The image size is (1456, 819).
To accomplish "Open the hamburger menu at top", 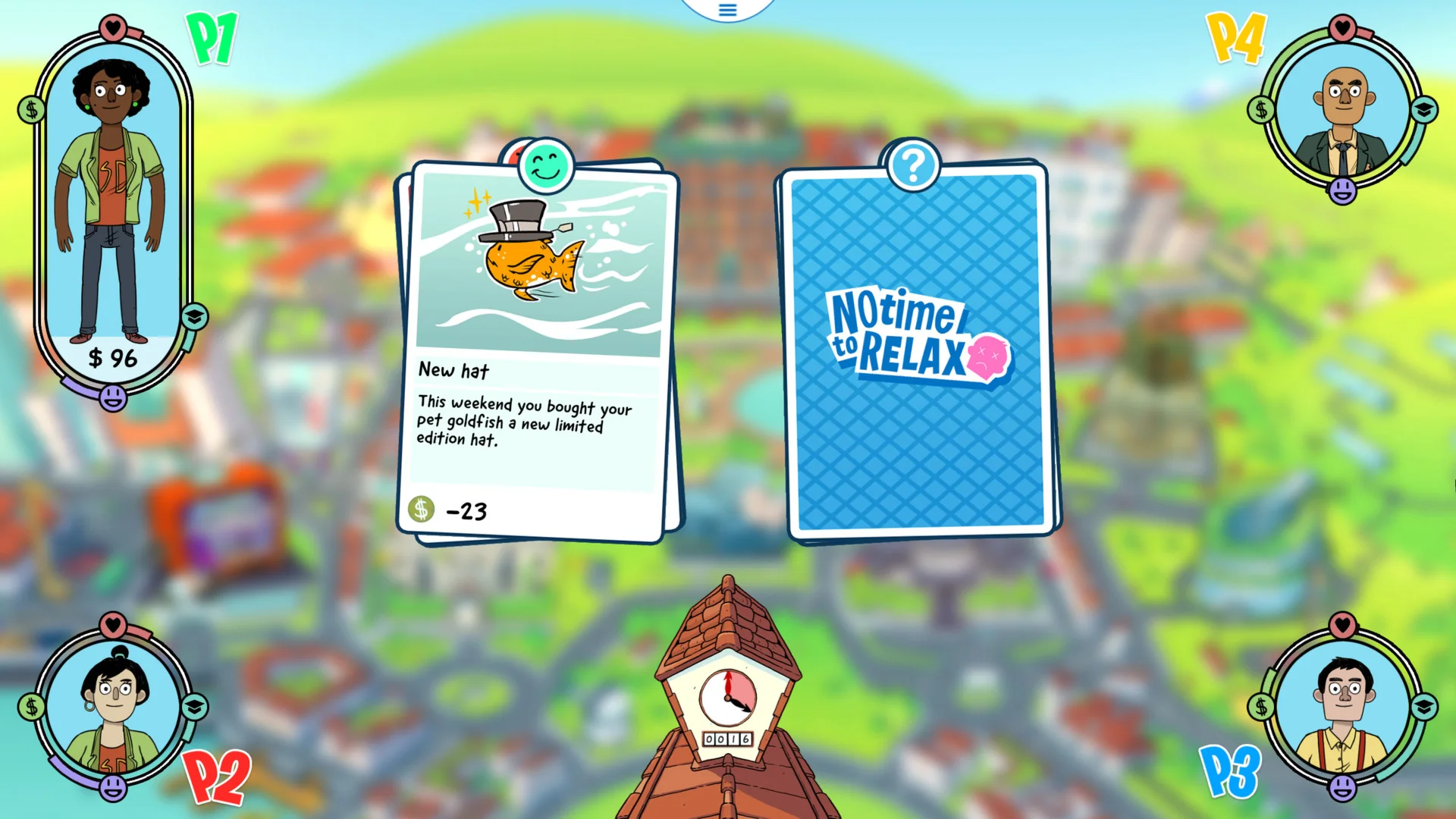I will 727,10.
